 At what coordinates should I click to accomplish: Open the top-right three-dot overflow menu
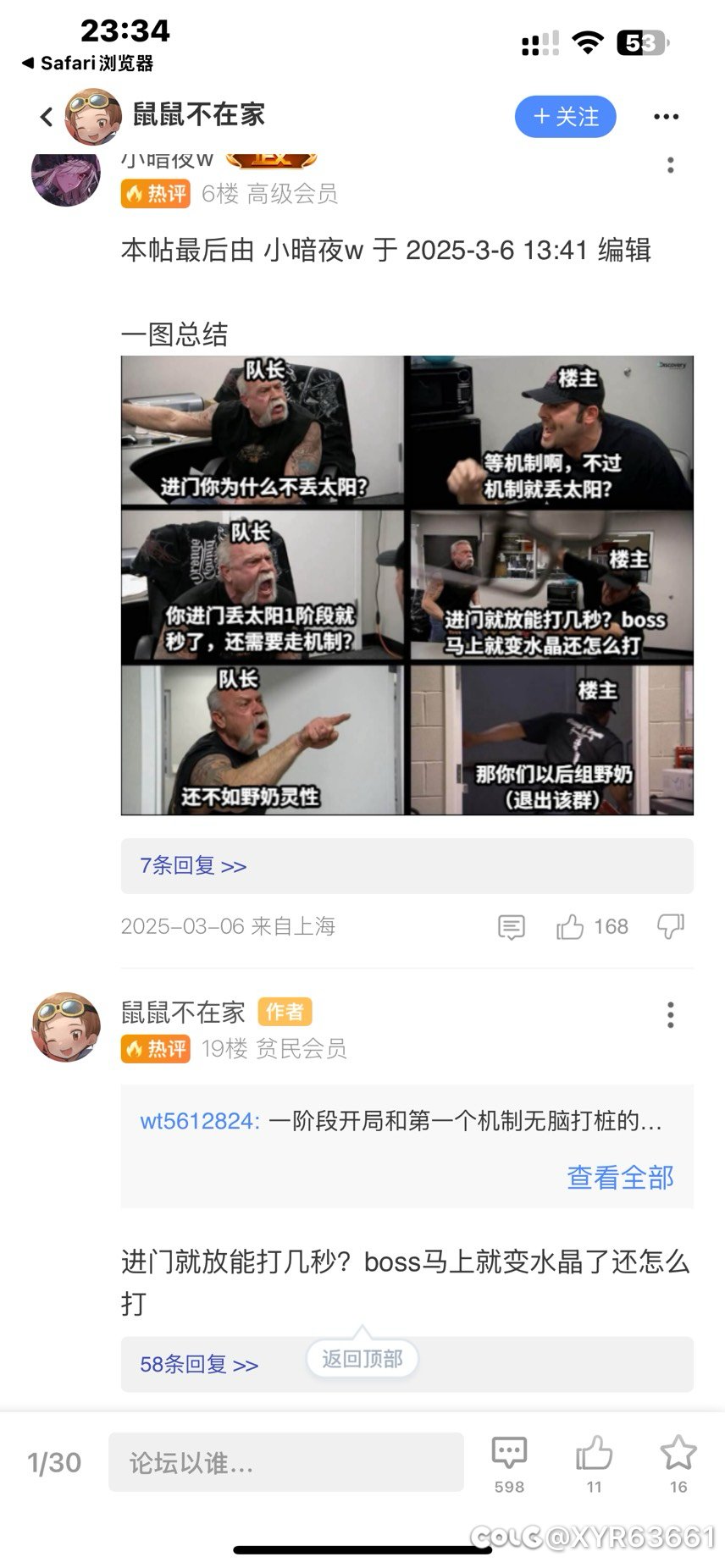pos(666,117)
